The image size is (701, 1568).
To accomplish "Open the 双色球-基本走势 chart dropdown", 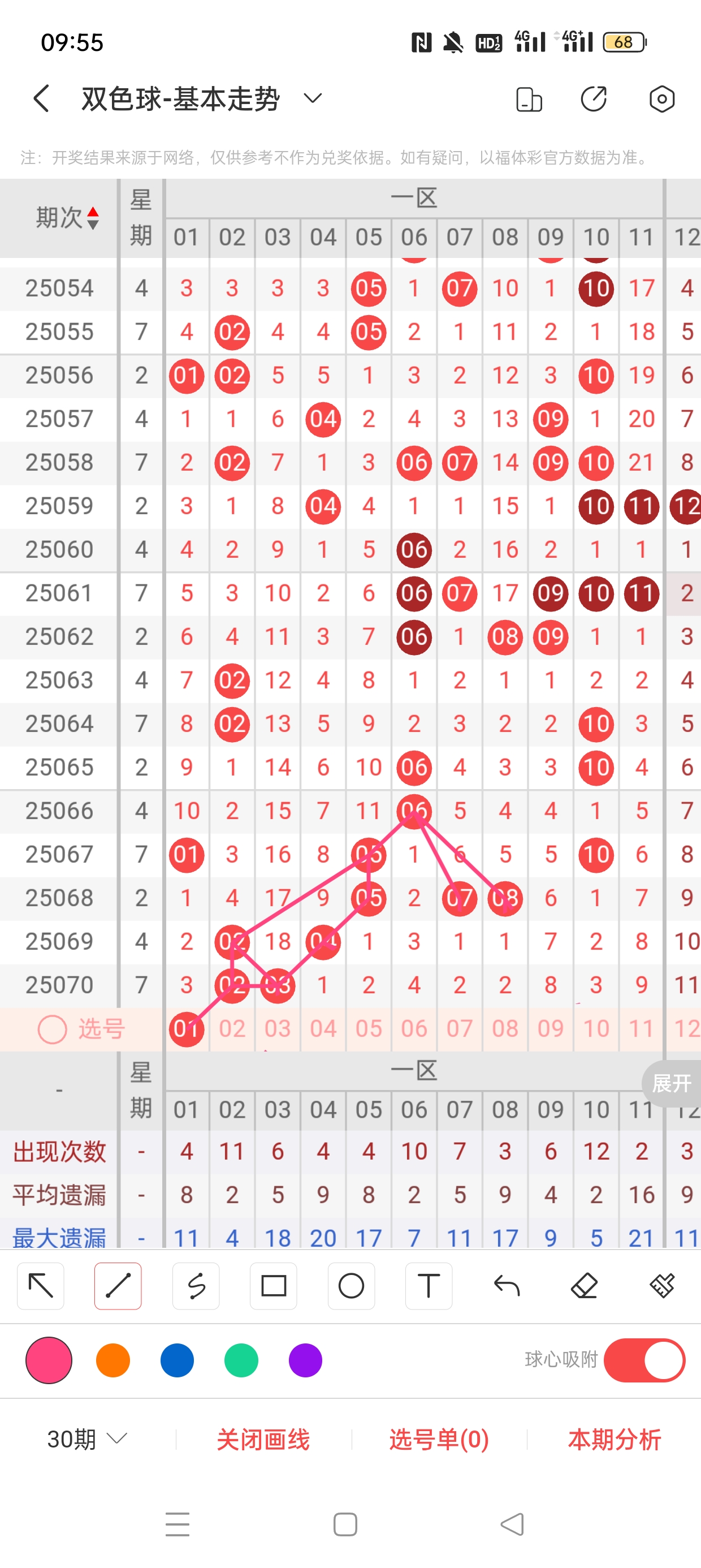I will point(313,98).
